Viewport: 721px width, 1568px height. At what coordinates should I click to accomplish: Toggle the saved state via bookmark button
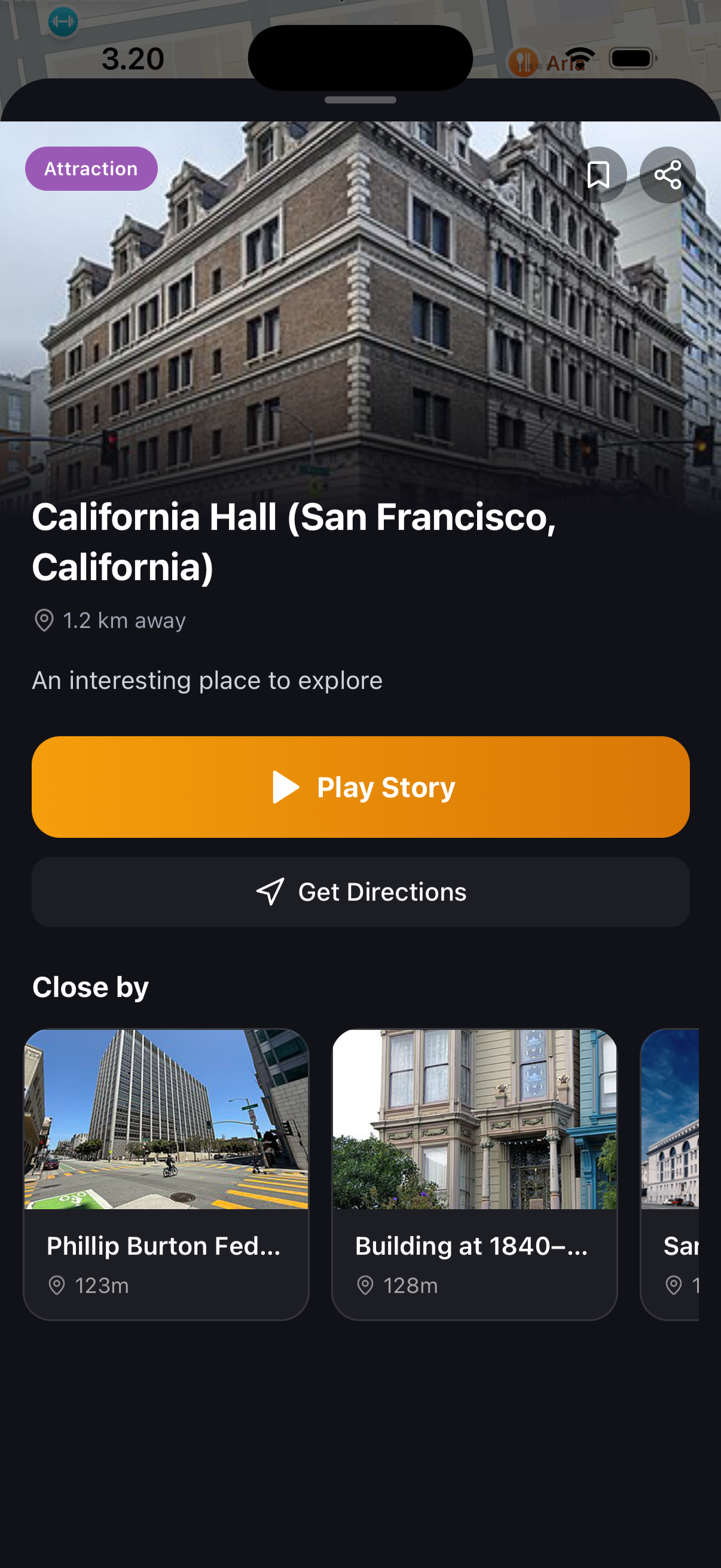(x=600, y=175)
